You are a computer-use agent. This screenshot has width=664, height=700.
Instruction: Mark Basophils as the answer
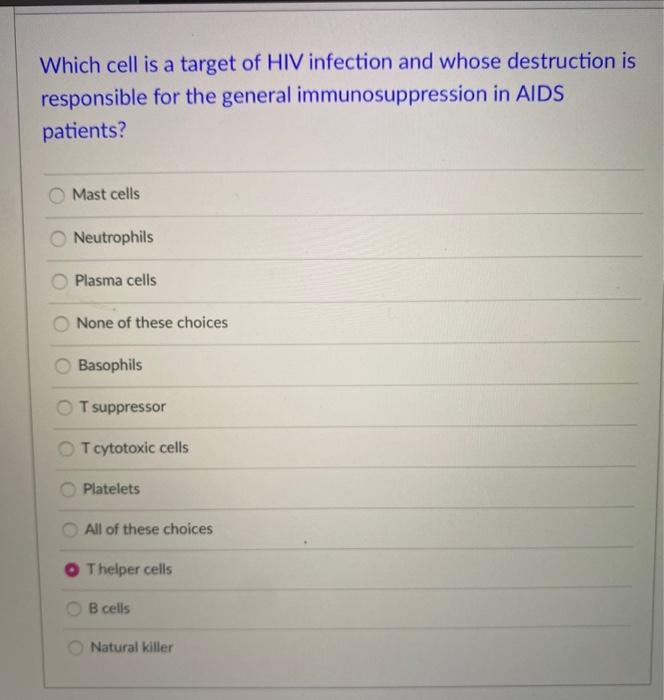pos(63,366)
